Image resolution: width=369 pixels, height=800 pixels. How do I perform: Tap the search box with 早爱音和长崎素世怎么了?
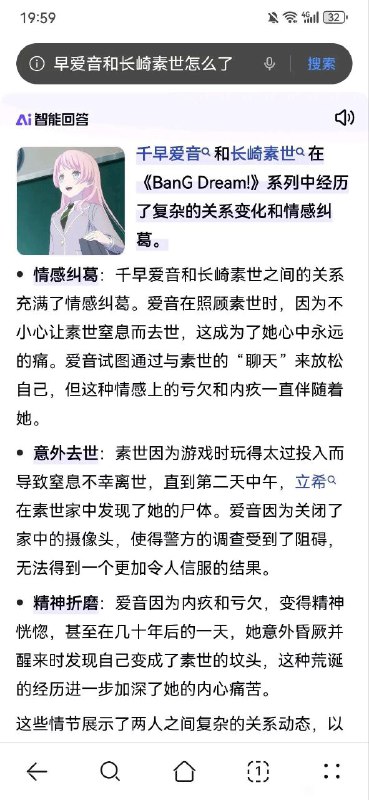144,64
